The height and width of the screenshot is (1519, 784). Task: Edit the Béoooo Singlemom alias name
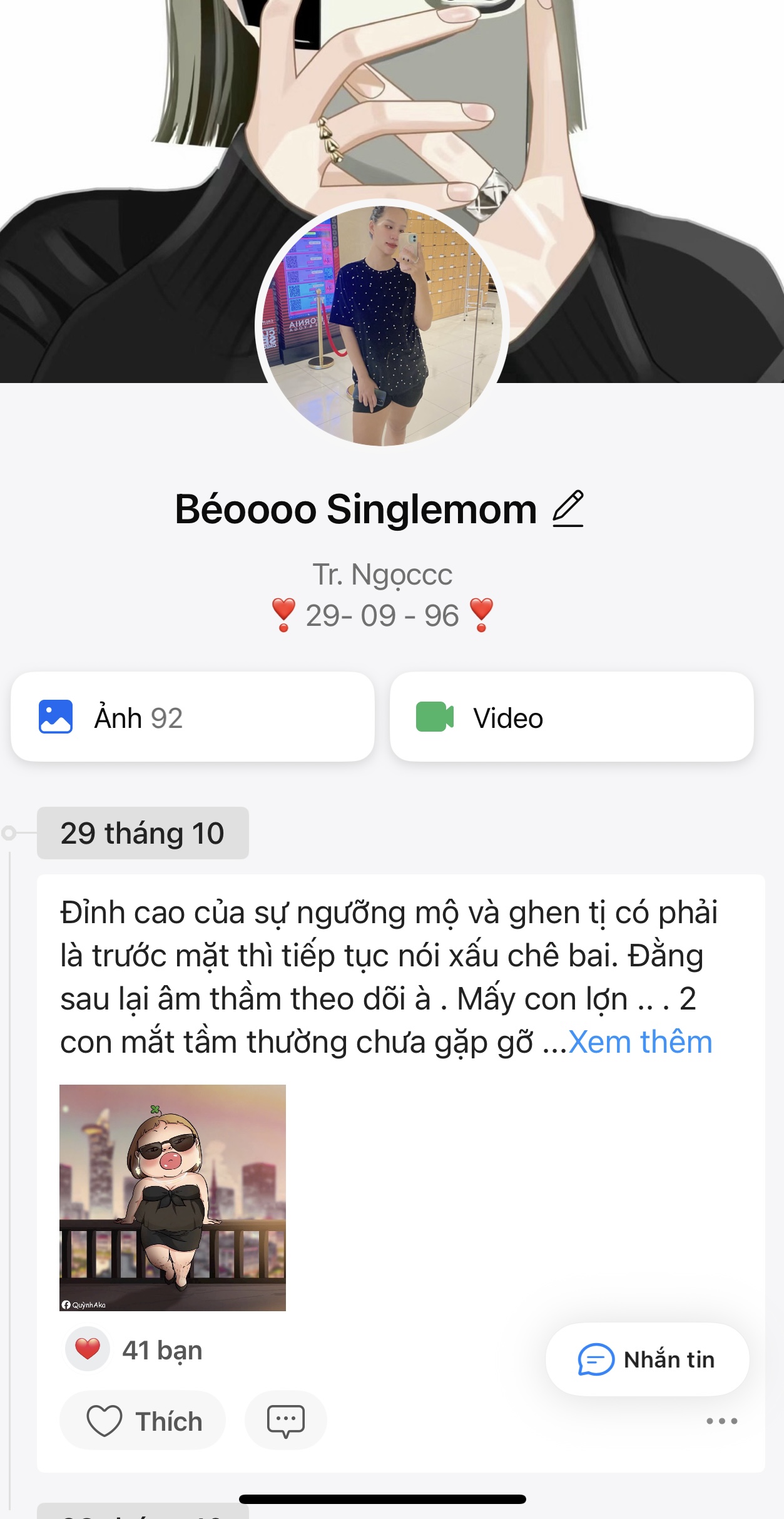pos(568,509)
